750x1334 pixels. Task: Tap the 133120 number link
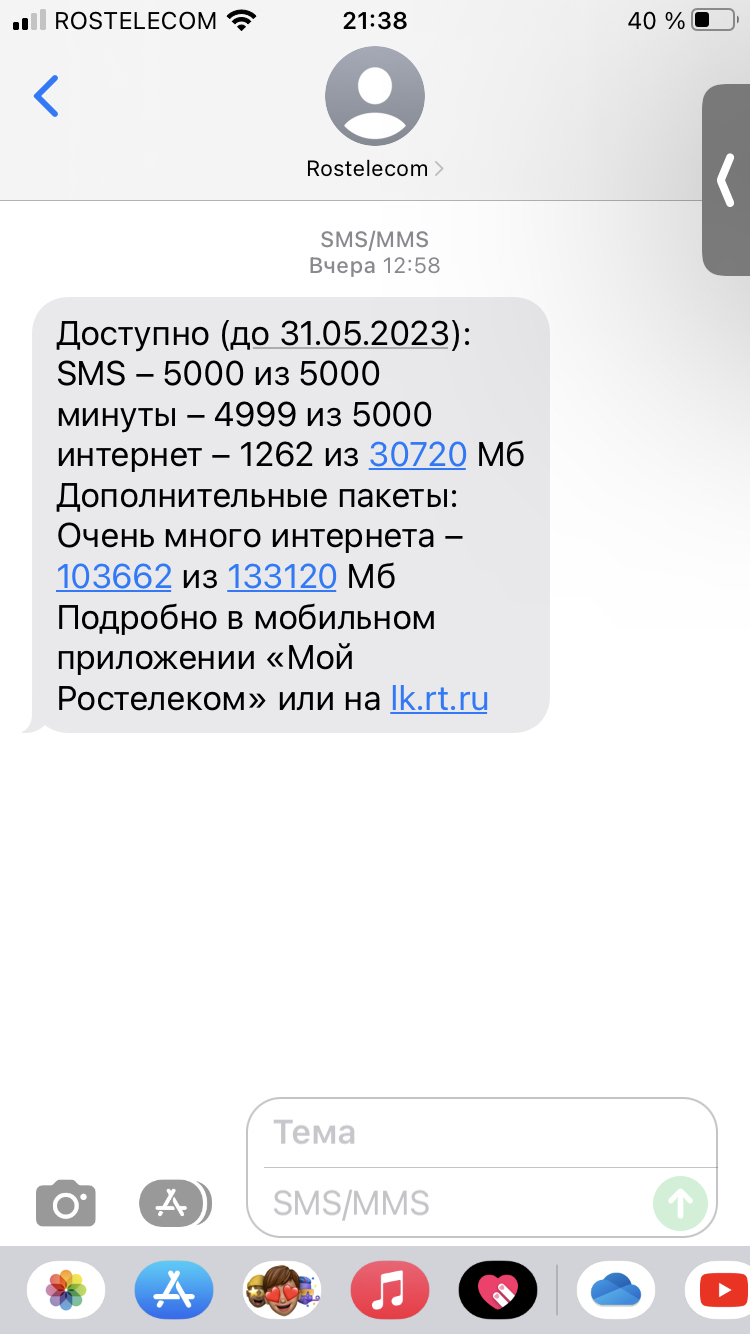(281, 576)
